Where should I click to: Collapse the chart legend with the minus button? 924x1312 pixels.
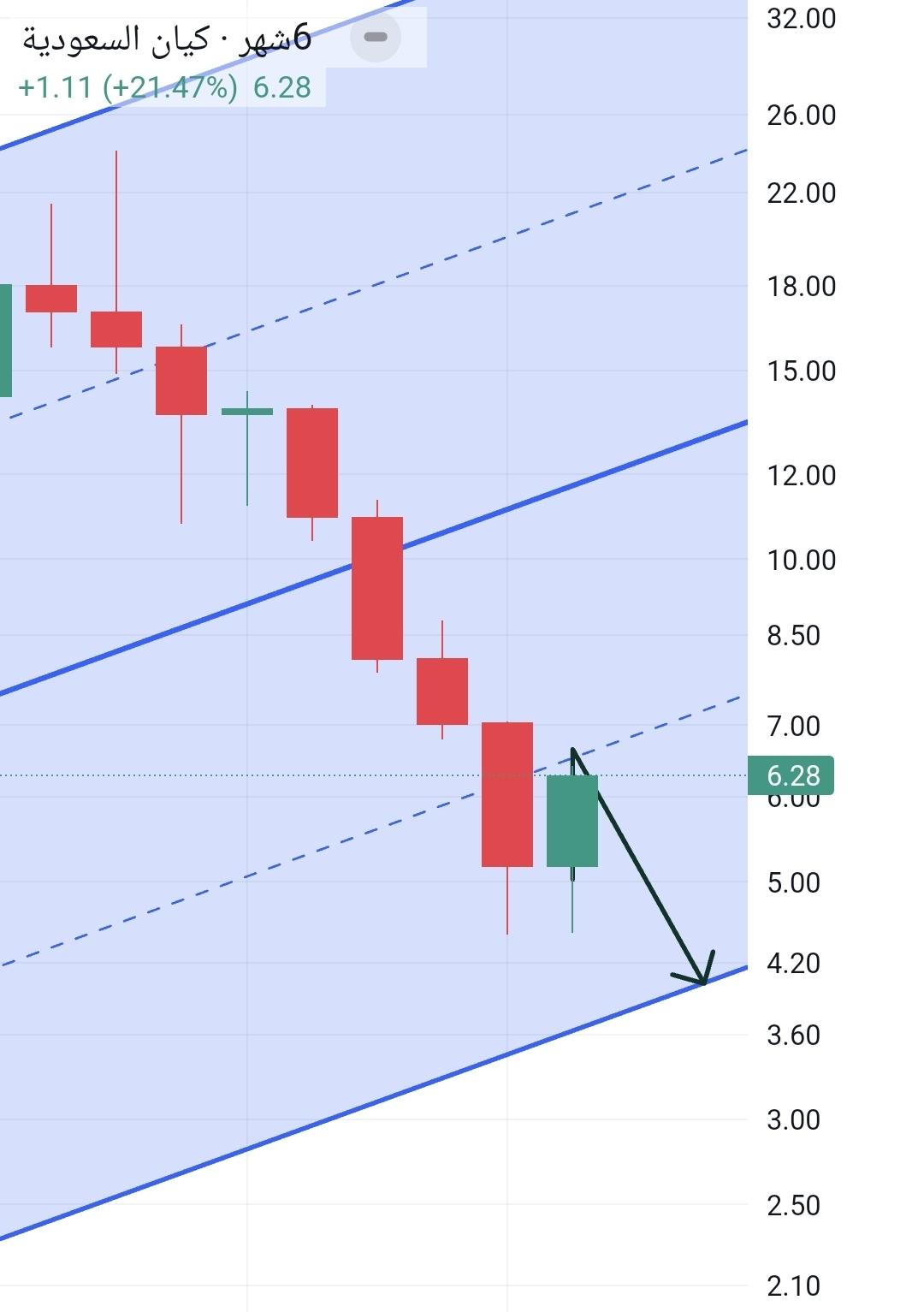pyautogui.click(x=376, y=38)
